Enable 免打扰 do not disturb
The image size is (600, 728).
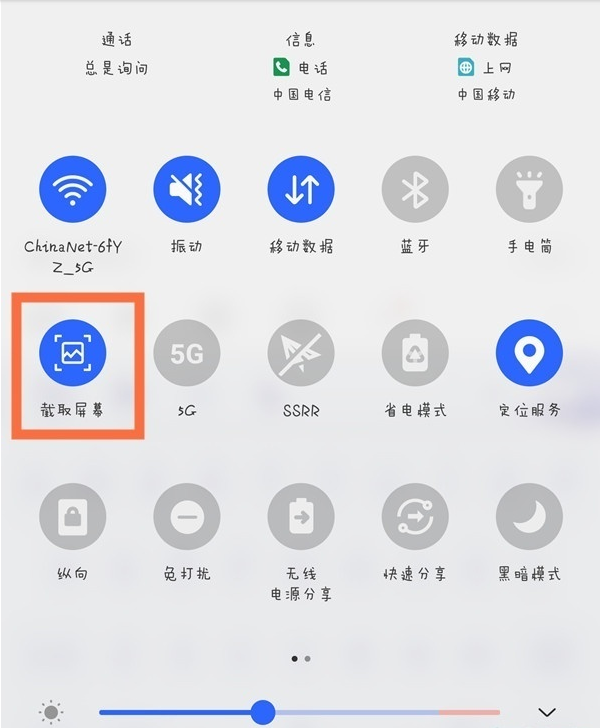pyautogui.click(x=187, y=518)
